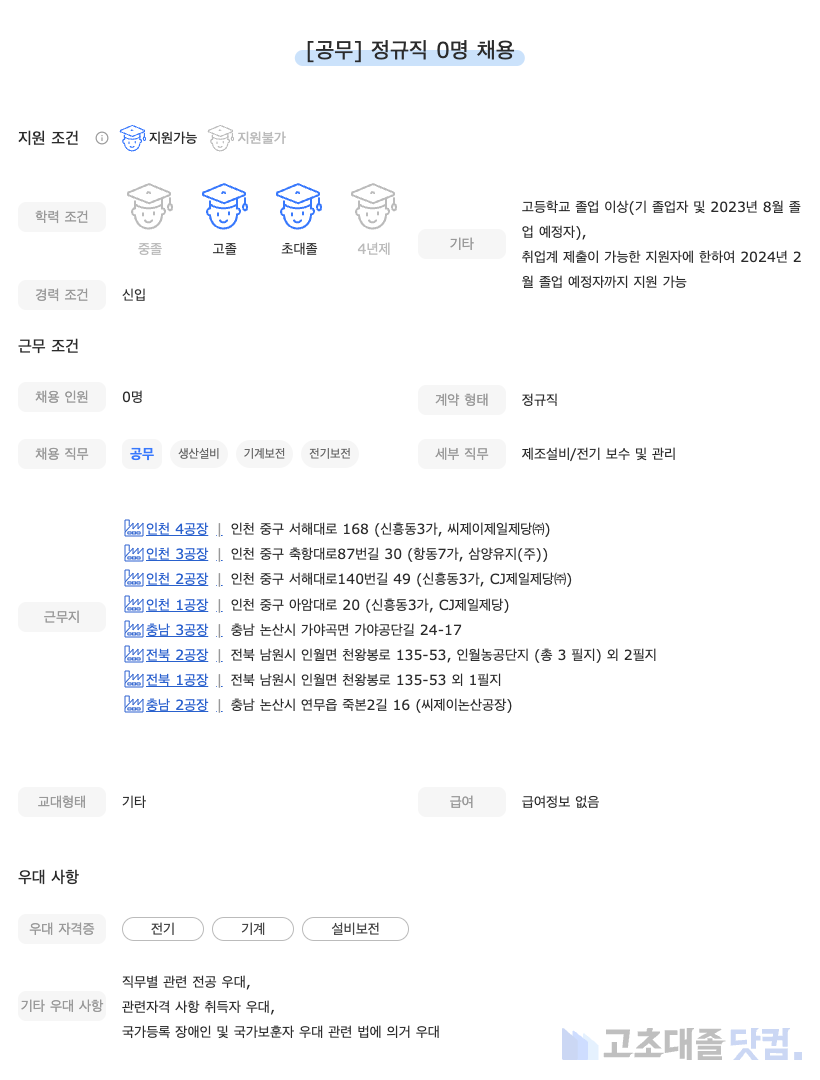Tap the 전북 1공장 link
This screenshot has width=820, height=1080.
(x=176, y=680)
